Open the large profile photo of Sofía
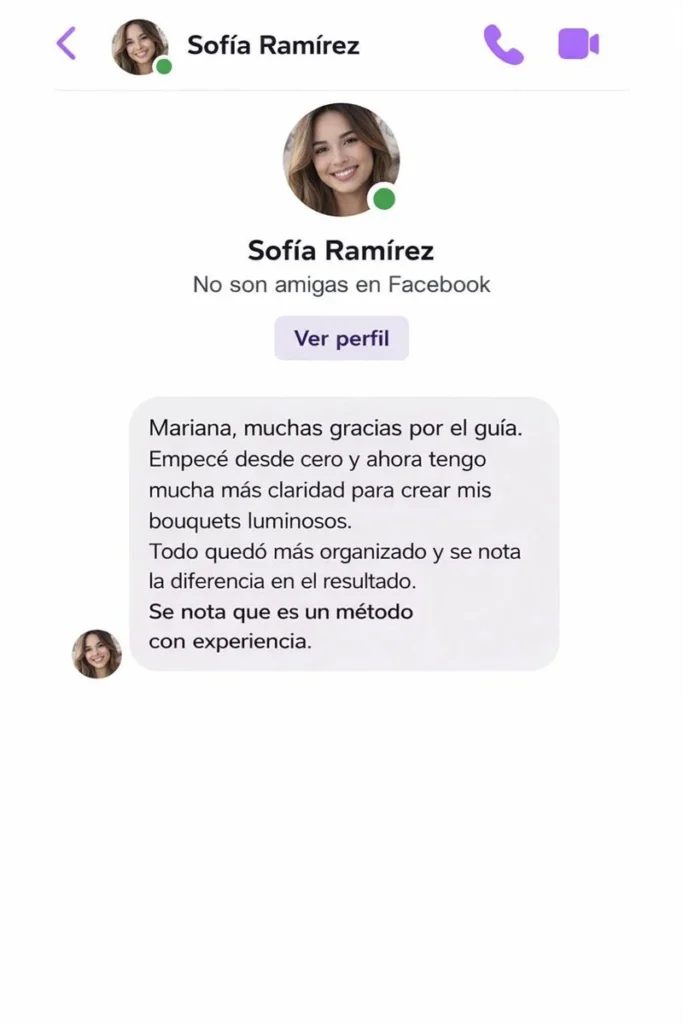 341,160
